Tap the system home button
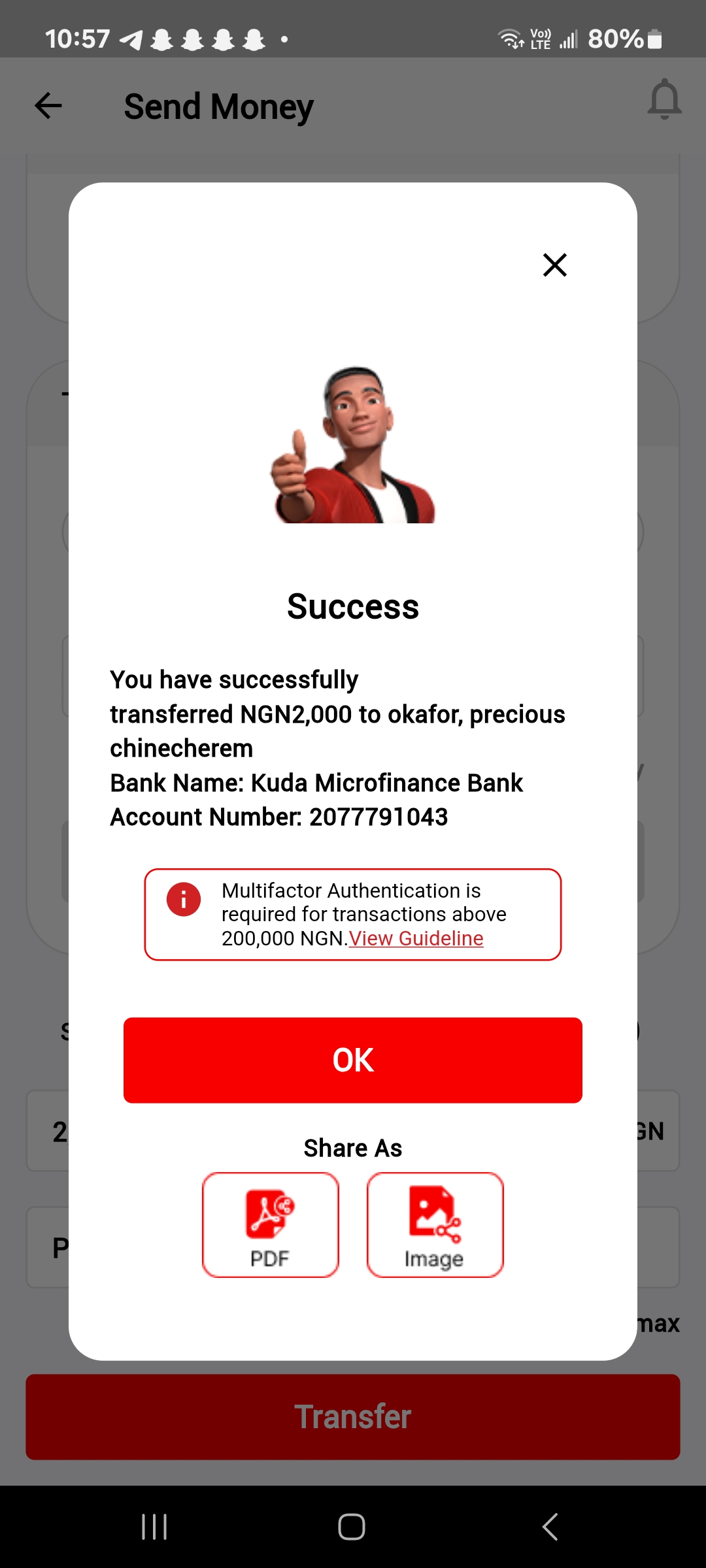This screenshot has height=1568, width=706. click(x=352, y=1527)
